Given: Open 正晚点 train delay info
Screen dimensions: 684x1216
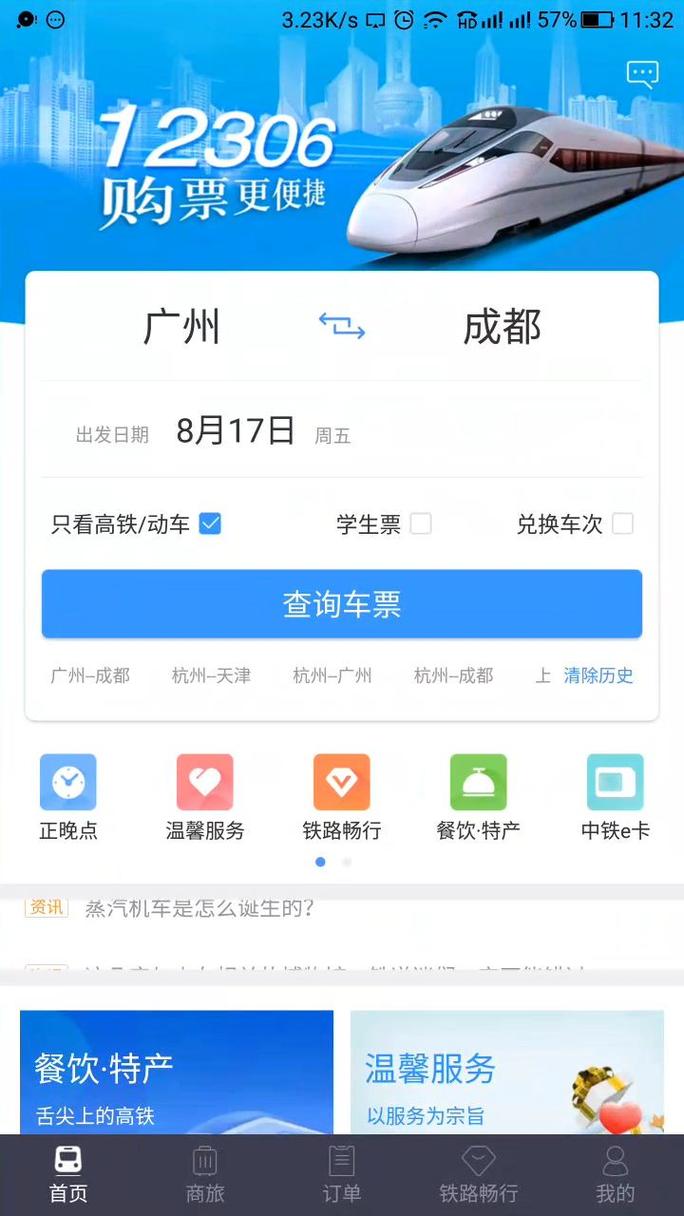Looking at the screenshot, I should [68, 796].
